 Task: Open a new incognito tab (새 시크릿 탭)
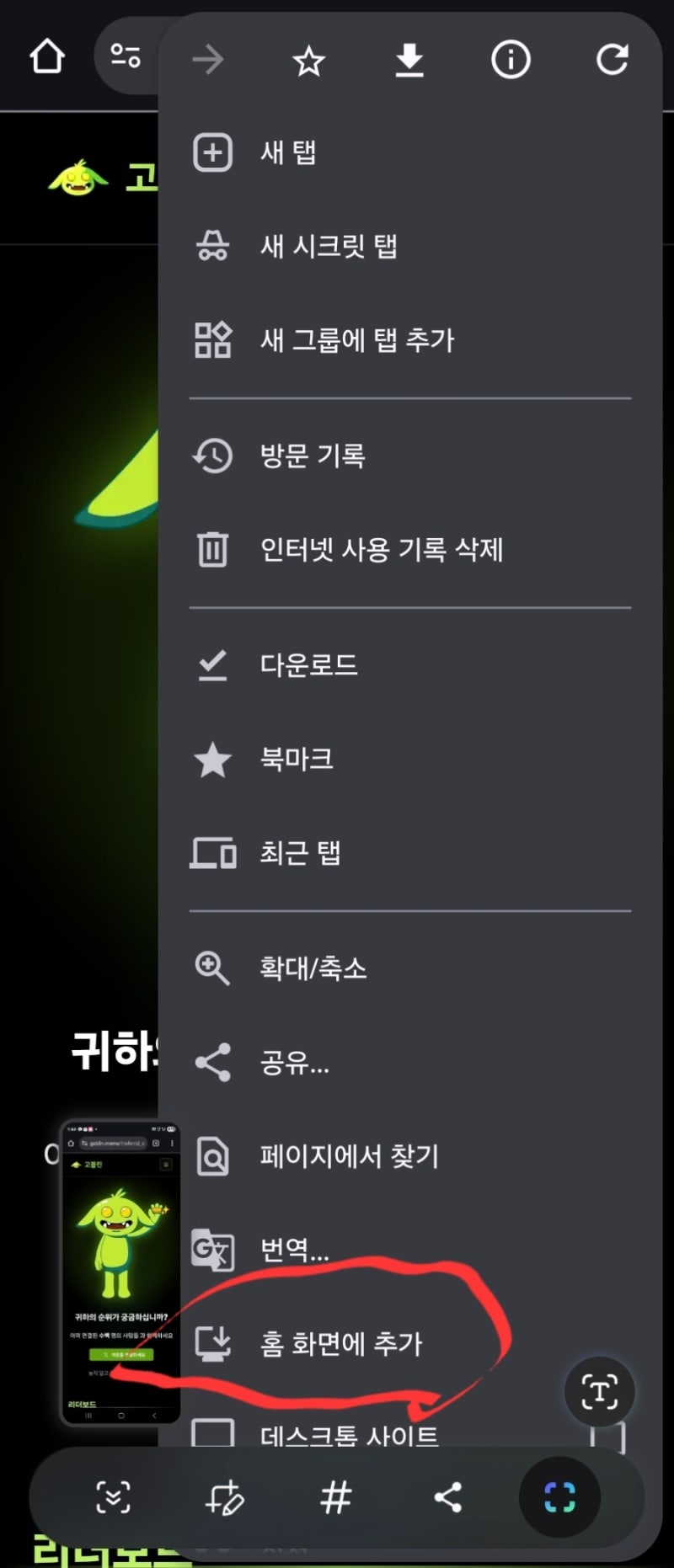pyautogui.click(x=329, y=246)
